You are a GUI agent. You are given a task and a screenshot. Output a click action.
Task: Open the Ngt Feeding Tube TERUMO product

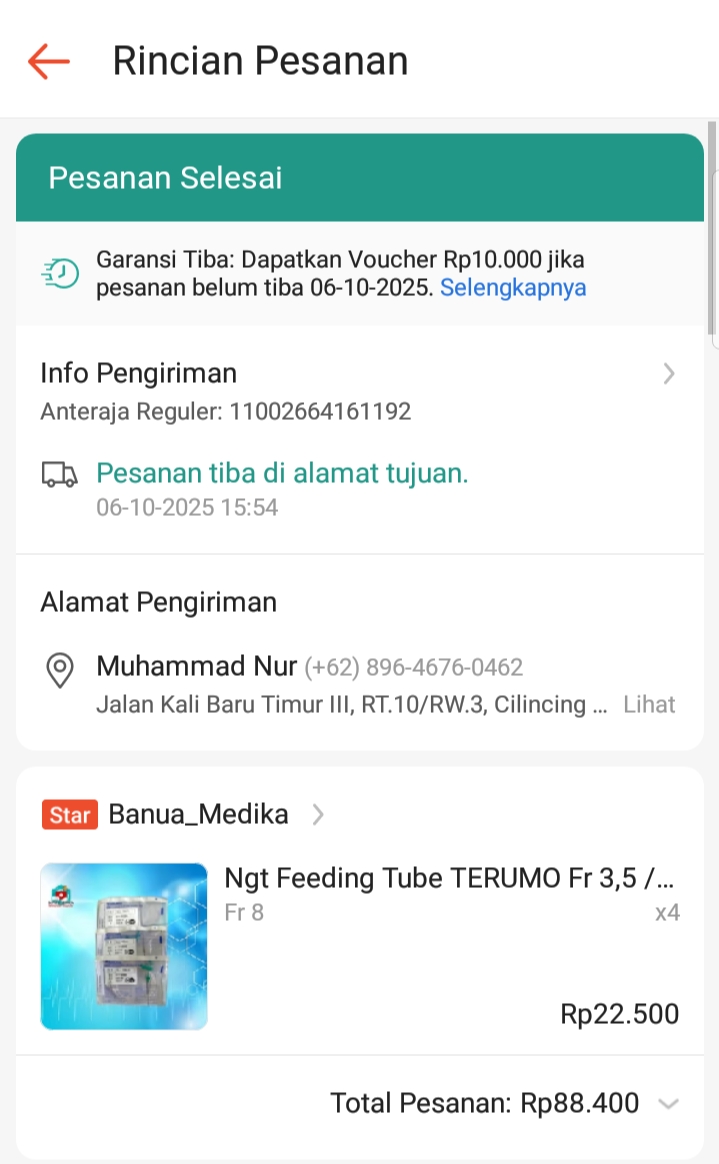click(x=448, y=878)
